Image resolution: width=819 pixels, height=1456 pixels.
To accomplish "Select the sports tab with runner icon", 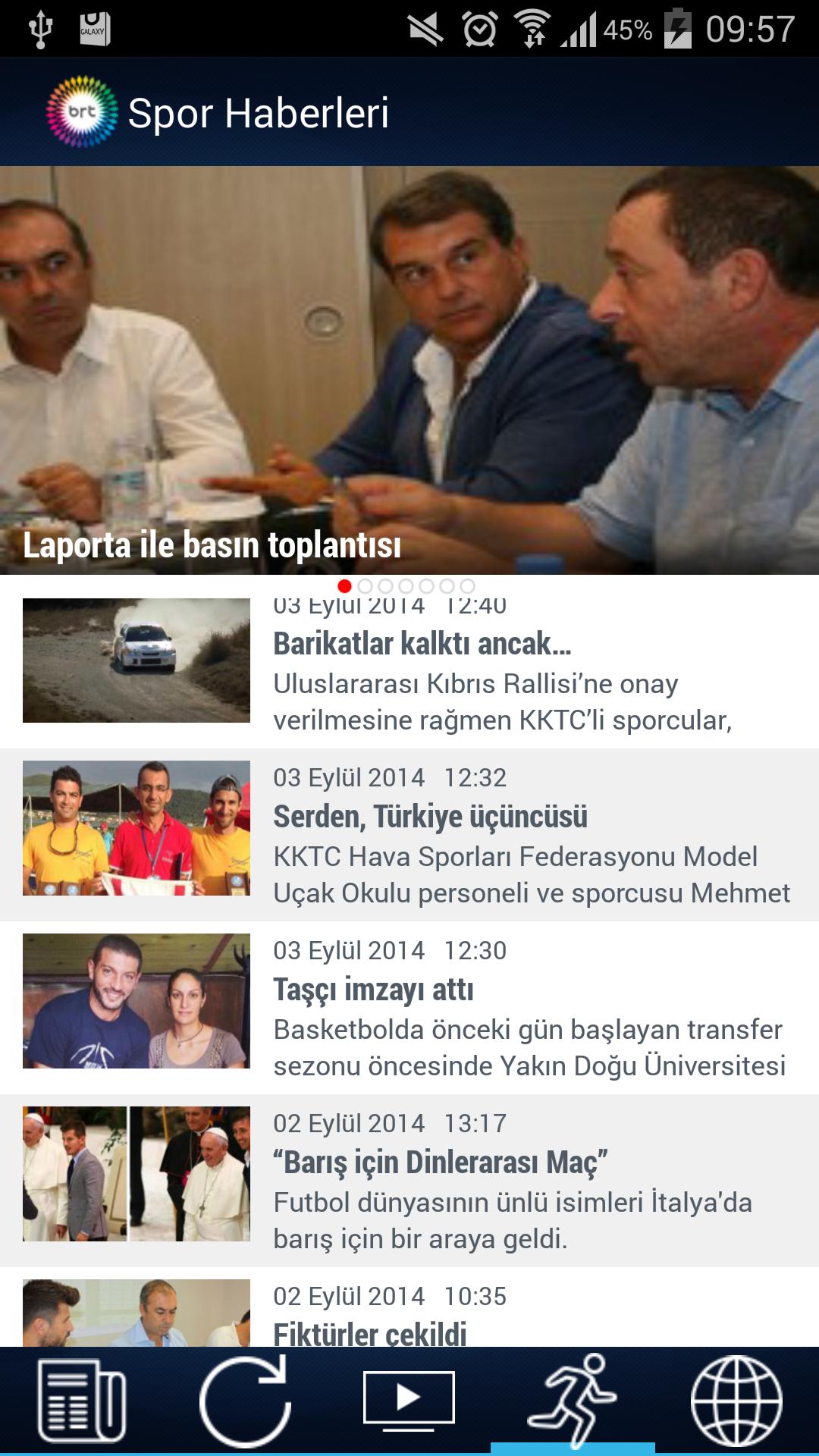I will pyautogui.click(x=573, y=1400).
